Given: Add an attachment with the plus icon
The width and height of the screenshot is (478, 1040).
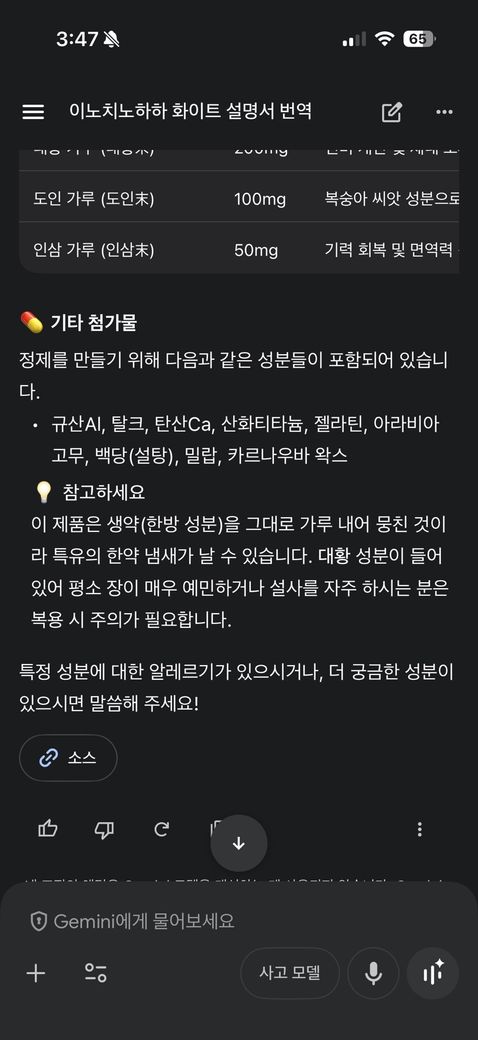Looking at the screenshot, I should click(x=36, y=973).
